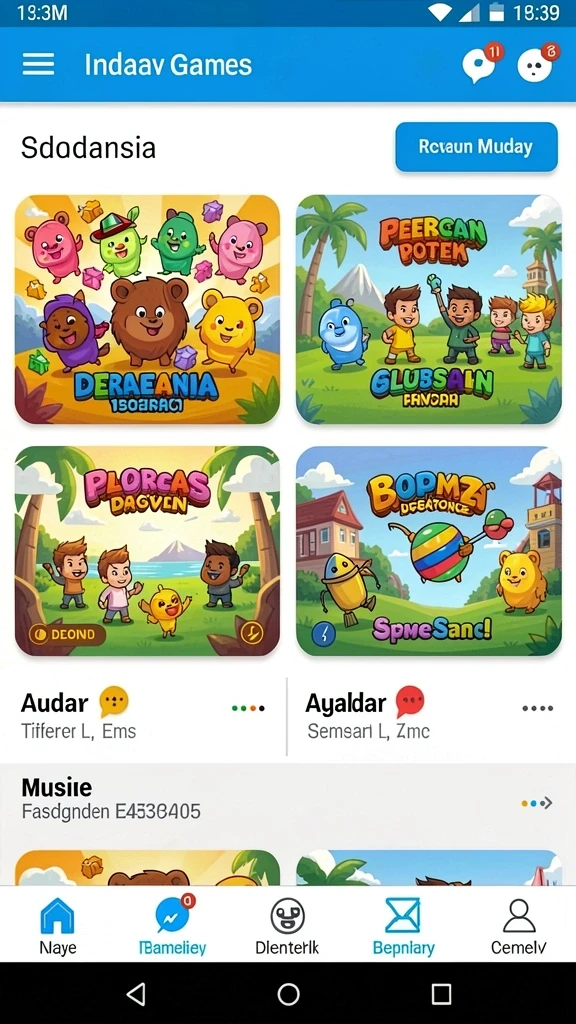Open the Deraeania game card
Image resolution: width=576 pixels, height=1024 pixels.
click(148, 310)
